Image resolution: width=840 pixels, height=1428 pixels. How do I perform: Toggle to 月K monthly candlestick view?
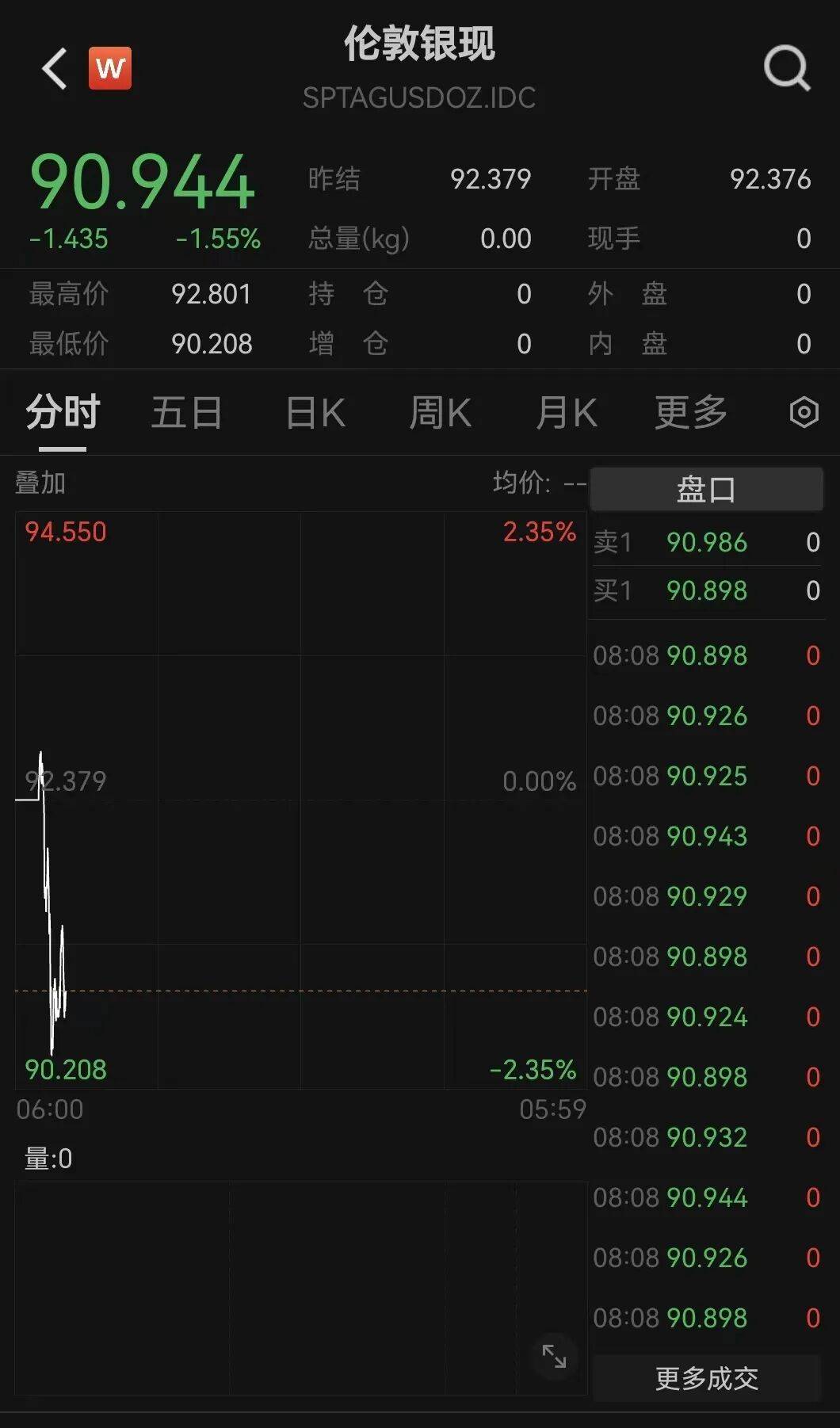coord(566,412)
